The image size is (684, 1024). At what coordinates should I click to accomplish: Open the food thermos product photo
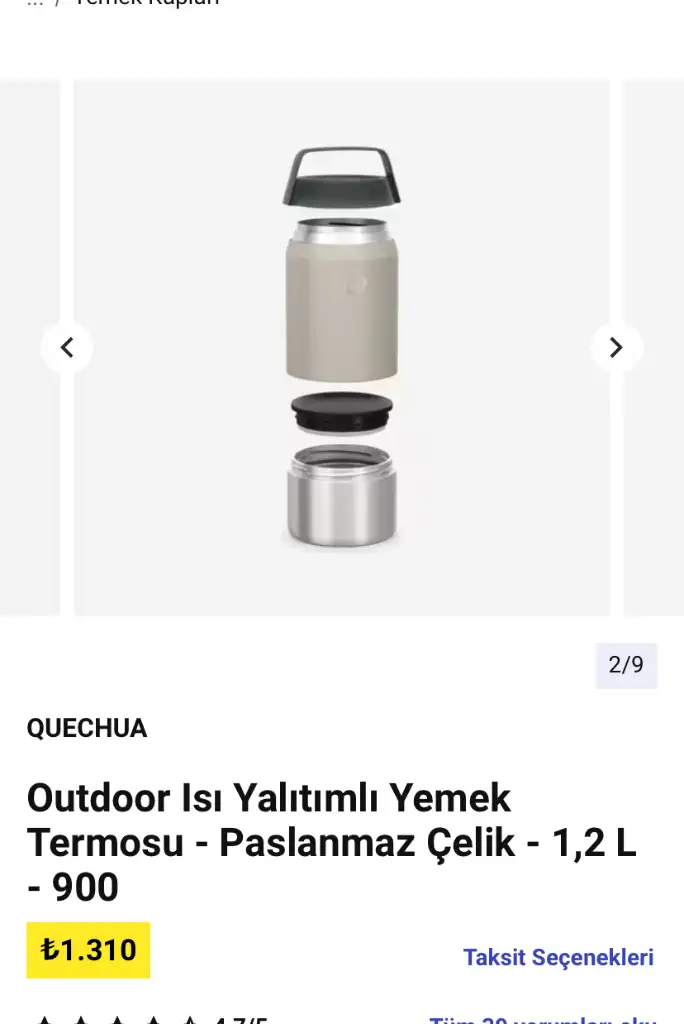click(341, 348)
